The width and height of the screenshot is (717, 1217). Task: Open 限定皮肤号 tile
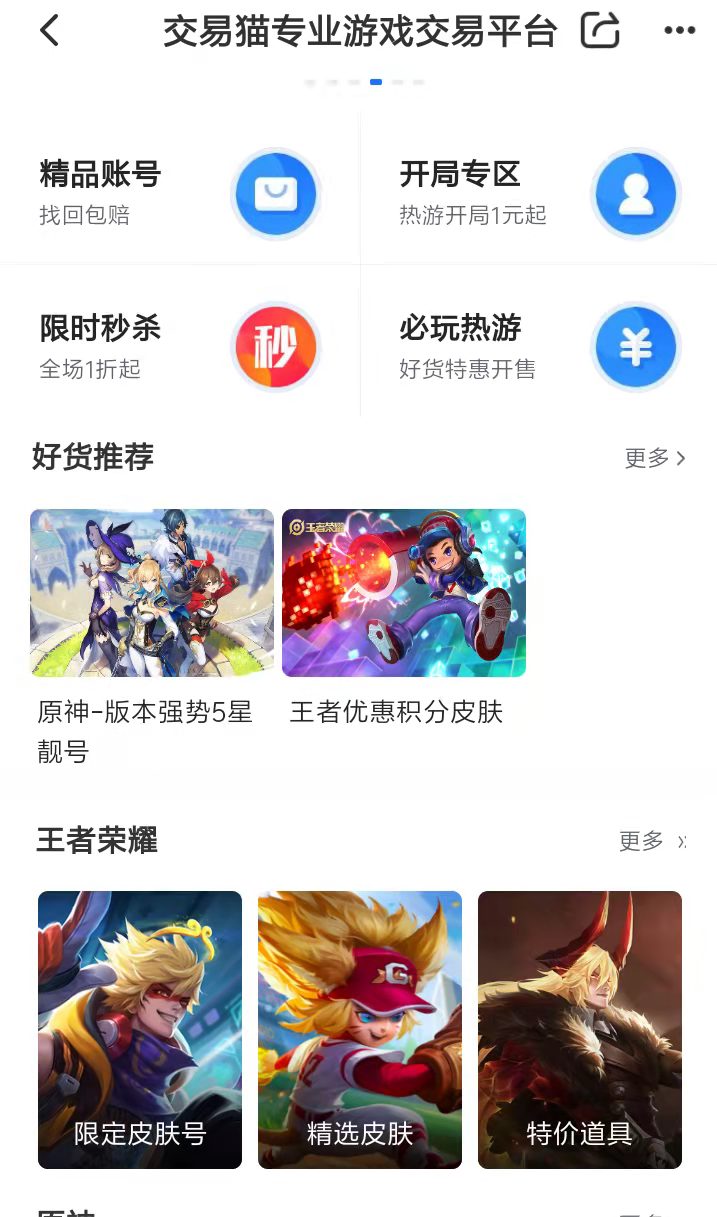coord(140,1029)
